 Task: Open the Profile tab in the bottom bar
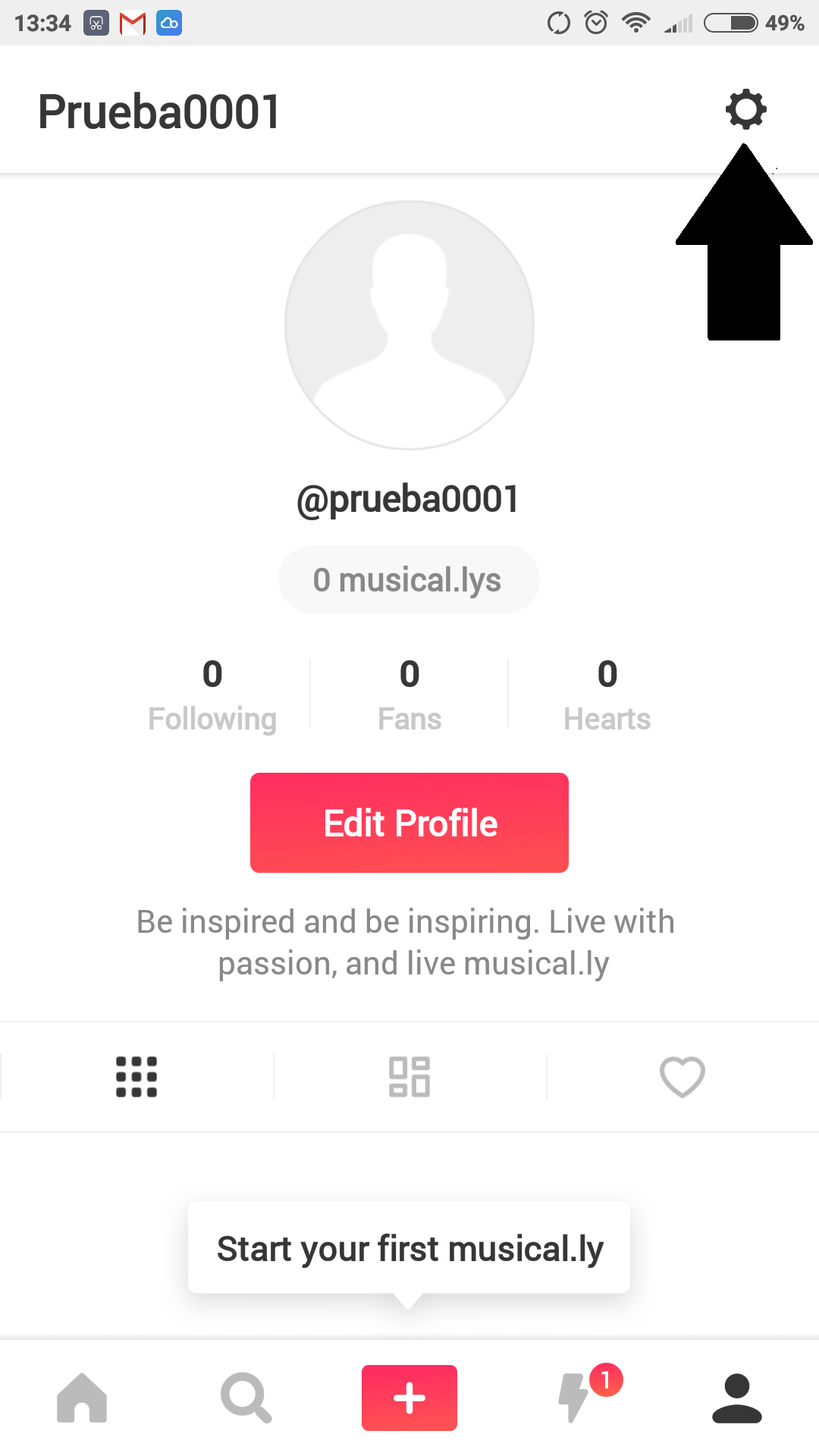click(x=737, y=1398)
